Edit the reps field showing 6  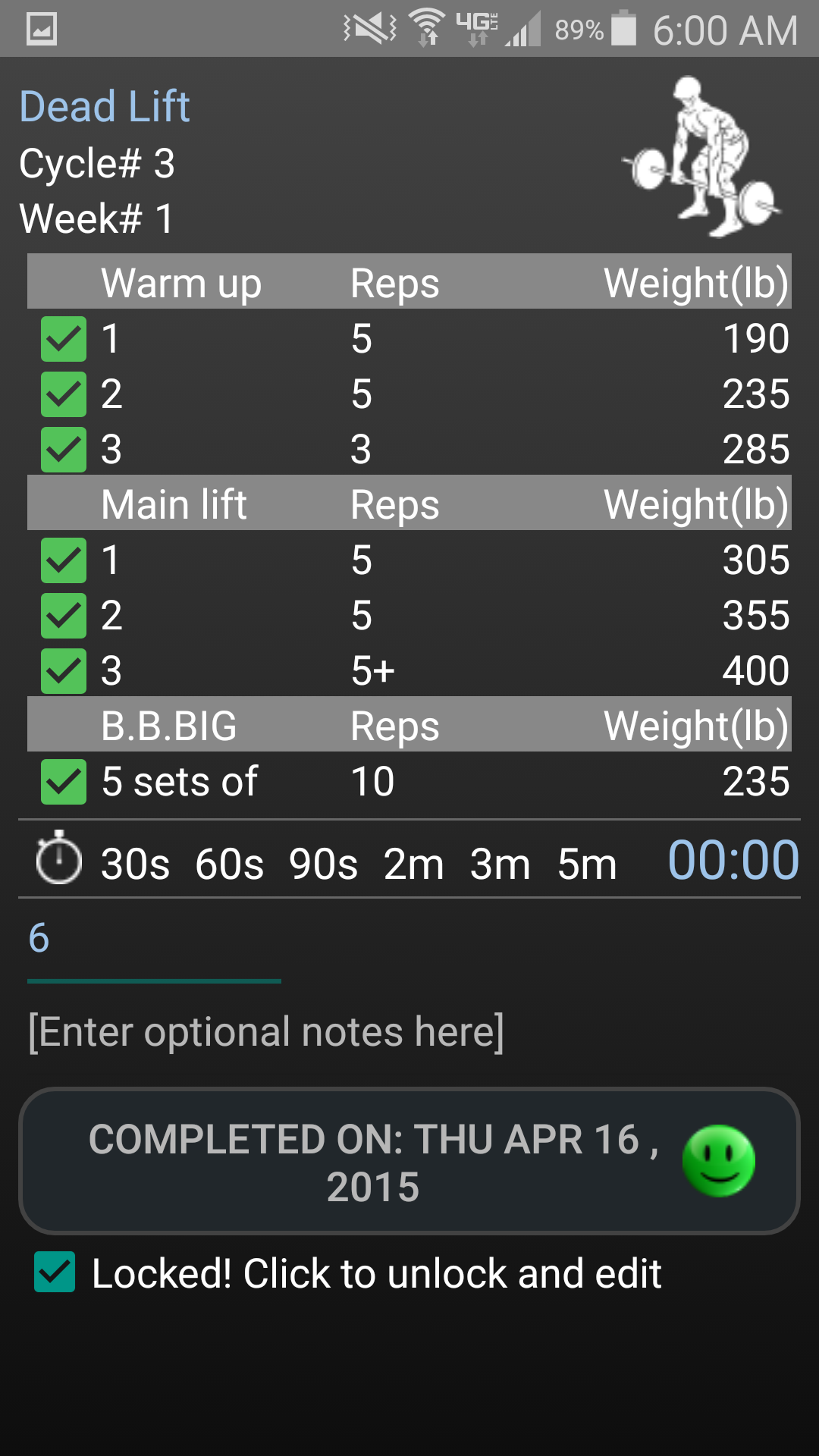click(154, 940)
